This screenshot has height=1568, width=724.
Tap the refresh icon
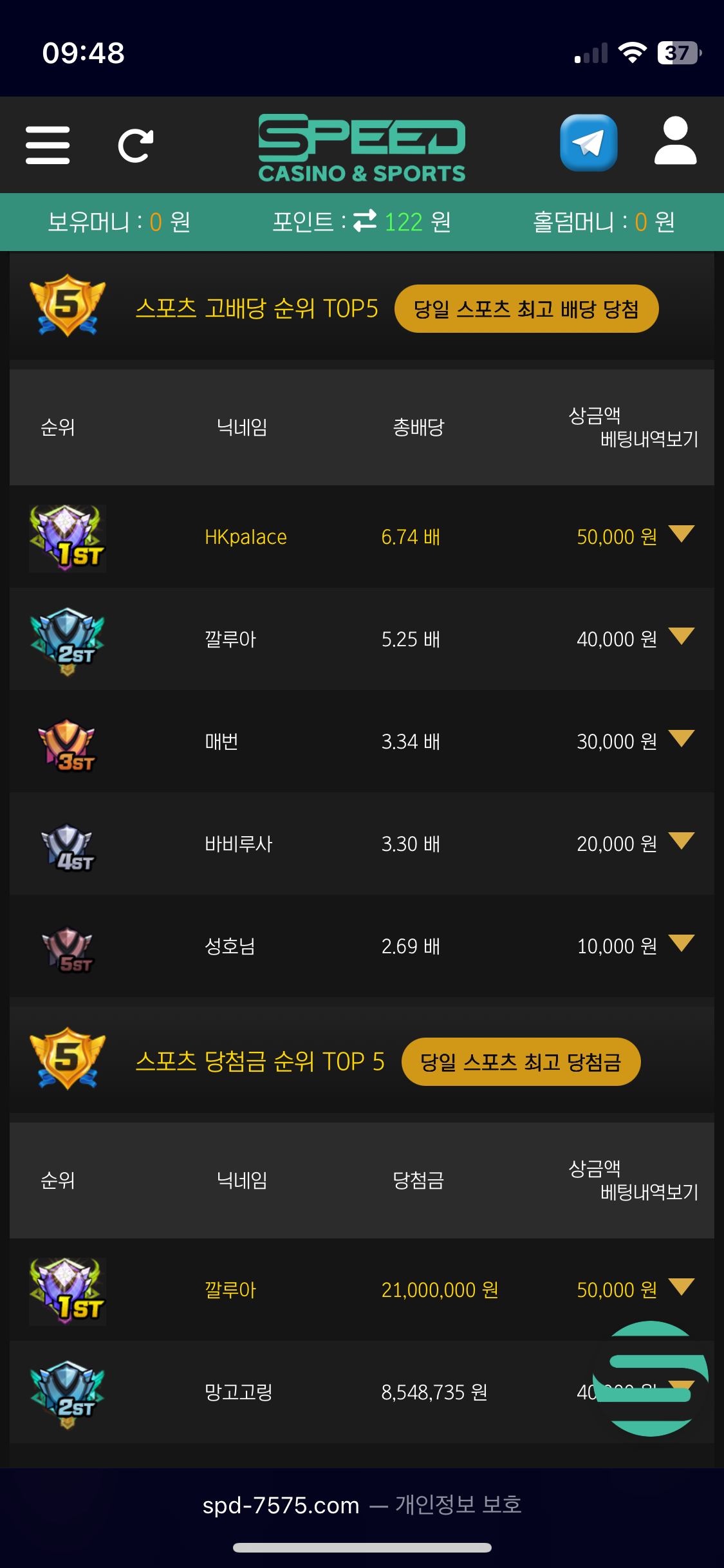(x=136, y=145)
